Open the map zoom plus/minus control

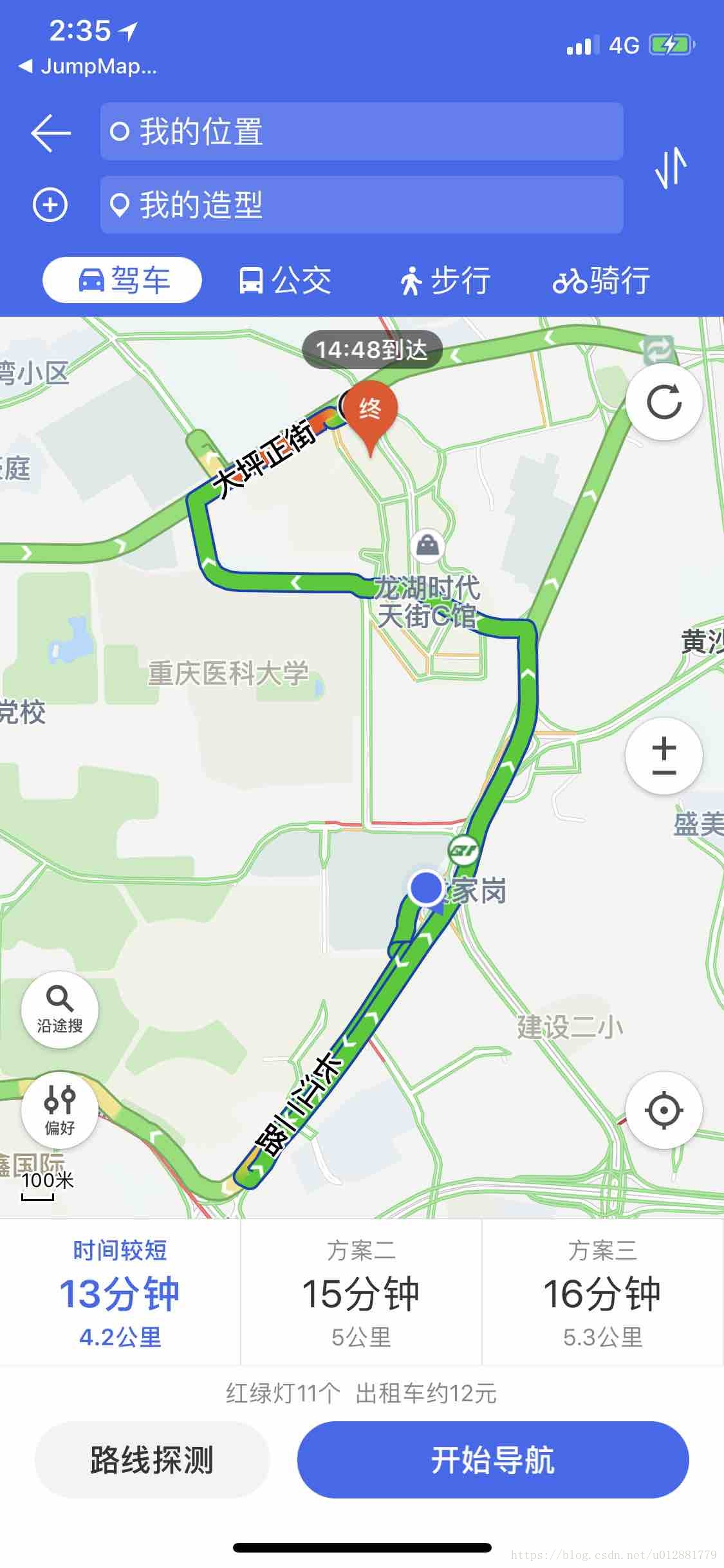tap(664, 756)
